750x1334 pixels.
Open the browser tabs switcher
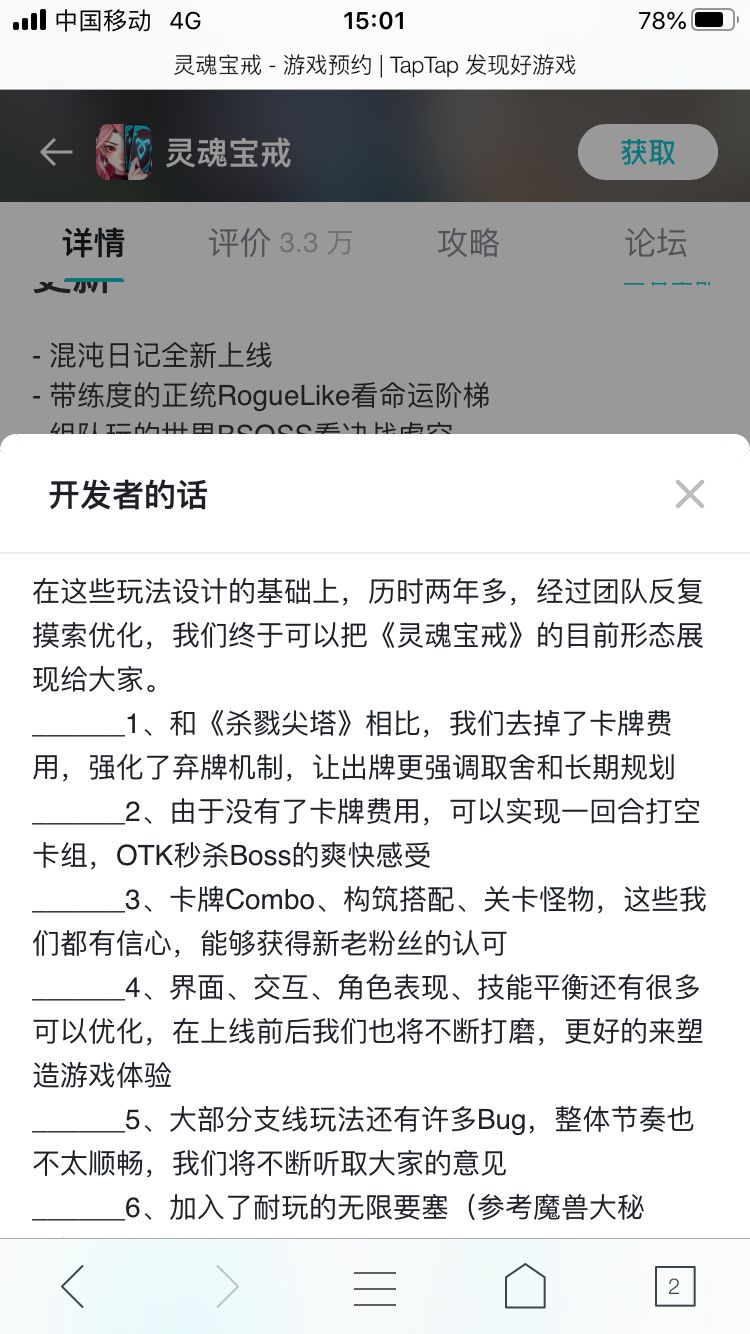point(674,1286)
